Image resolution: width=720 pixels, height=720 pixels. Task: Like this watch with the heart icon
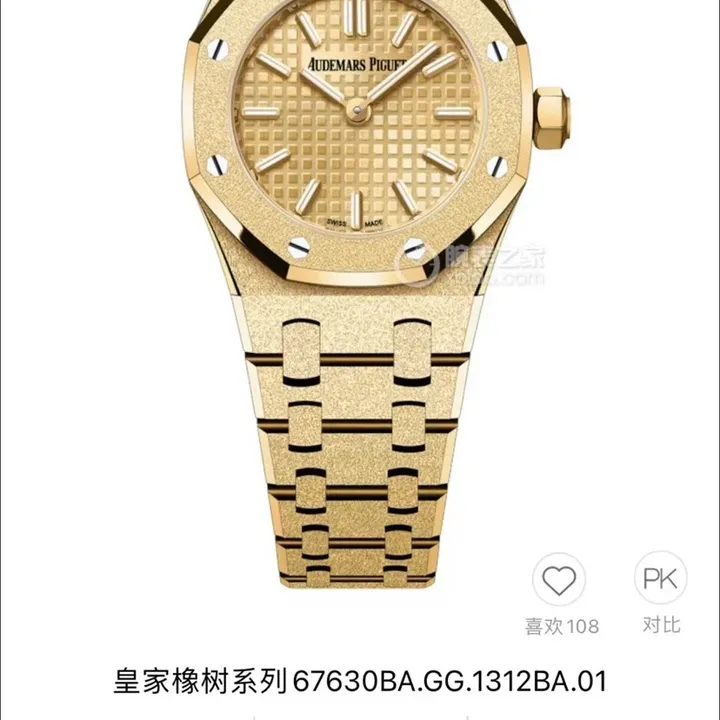pyautogui.click(x=559, y=580)
